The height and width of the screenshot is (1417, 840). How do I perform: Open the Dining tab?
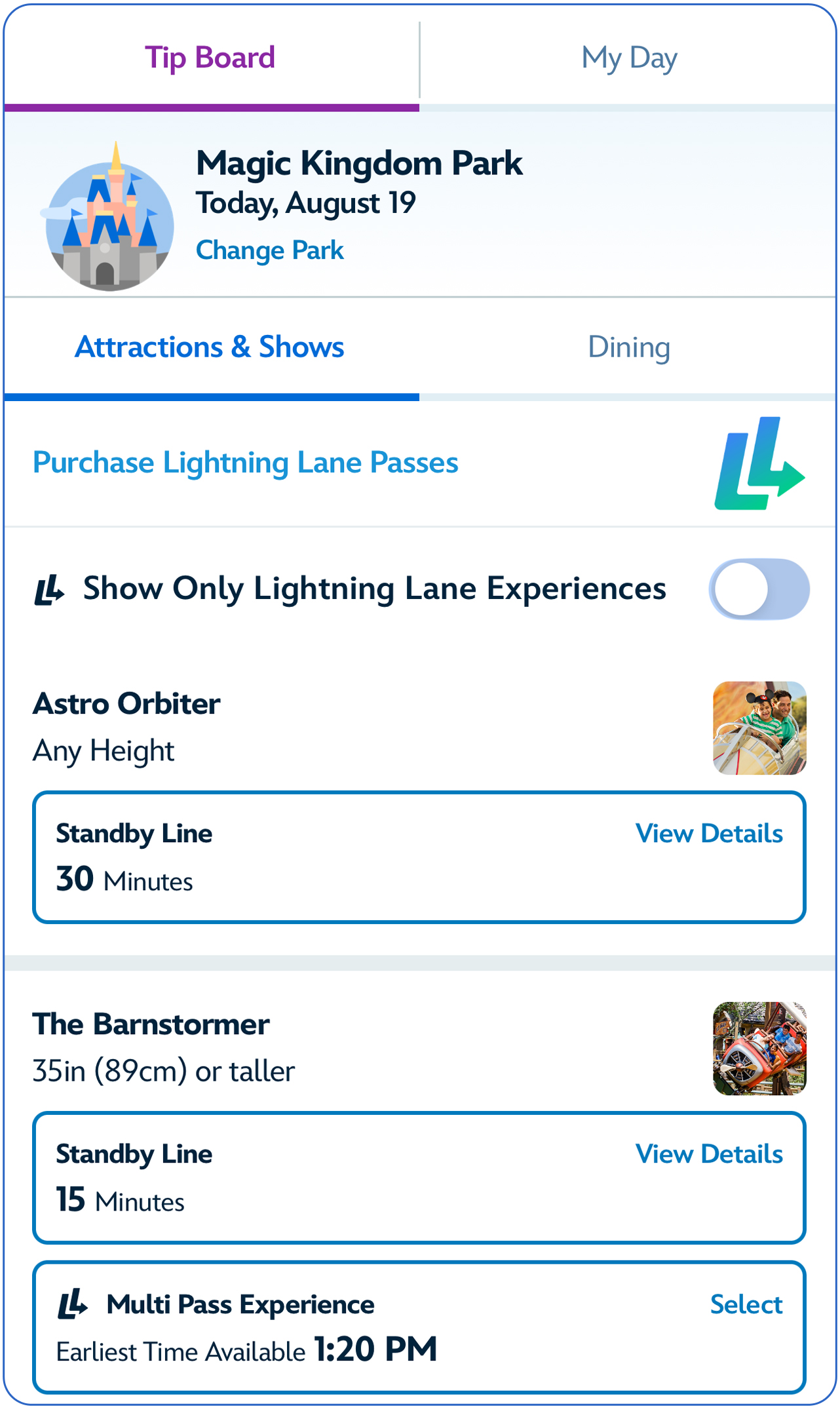click(x=629, y=347)
